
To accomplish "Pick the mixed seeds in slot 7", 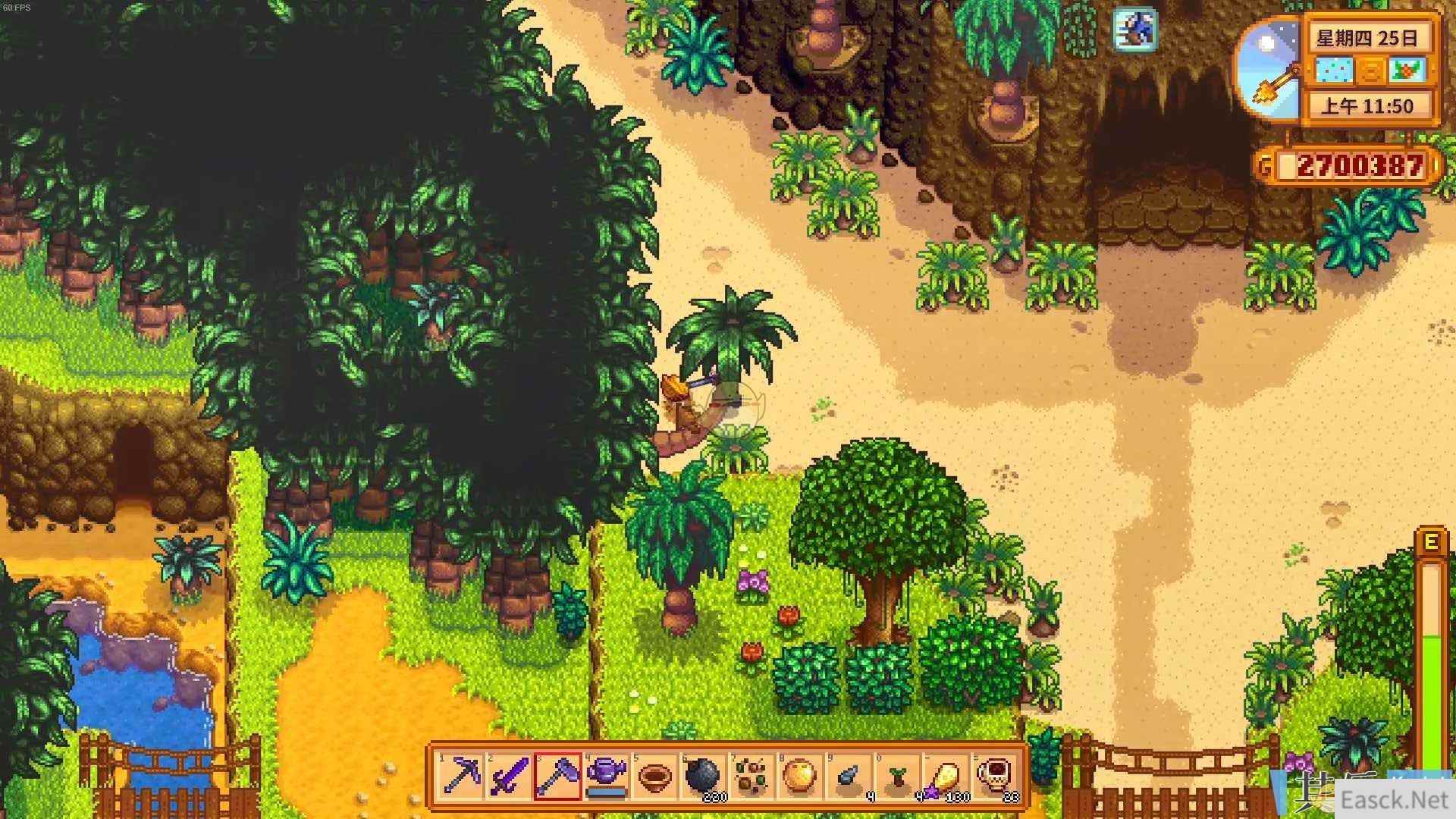I will pyautogui.click(x=752, y=777).
